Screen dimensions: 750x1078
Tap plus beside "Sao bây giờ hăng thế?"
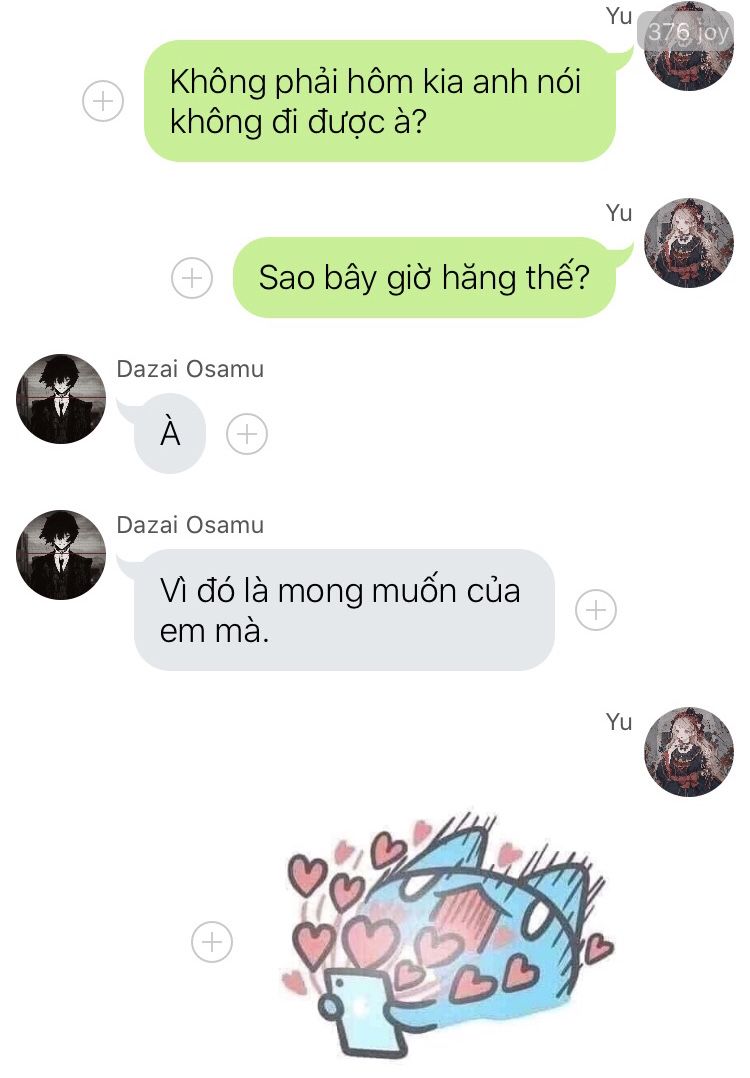point(191,278)
